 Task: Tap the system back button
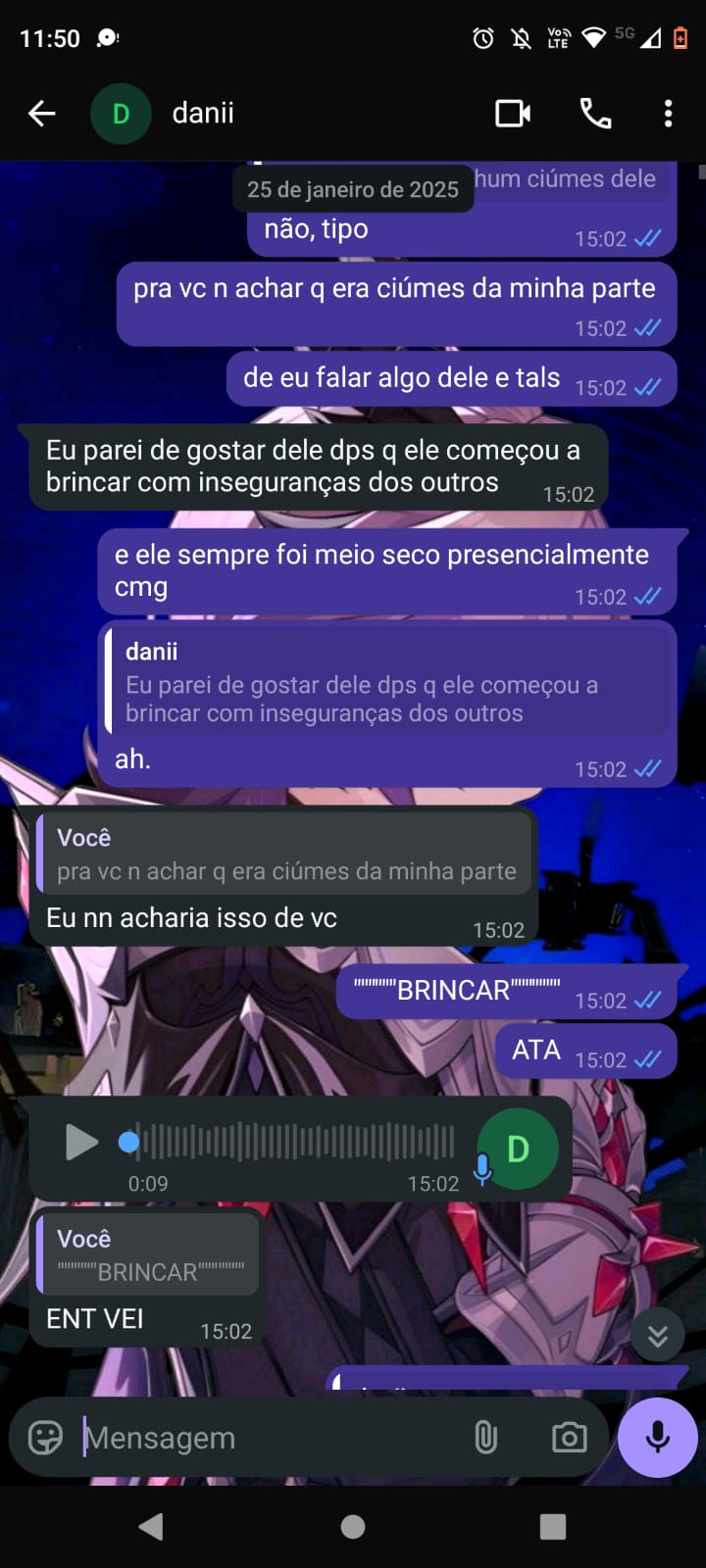coord(151,1526)
